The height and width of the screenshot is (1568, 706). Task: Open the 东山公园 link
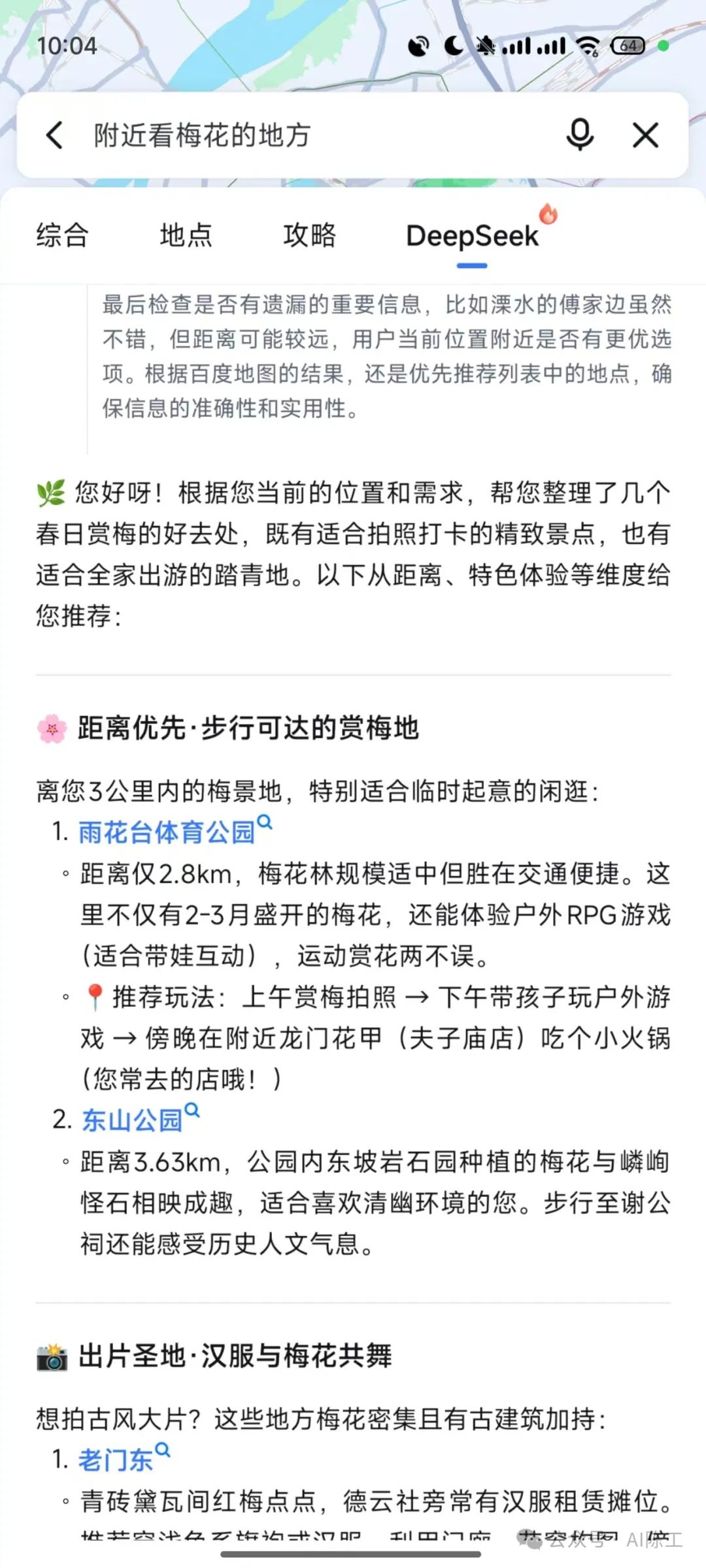(132, 1120)
